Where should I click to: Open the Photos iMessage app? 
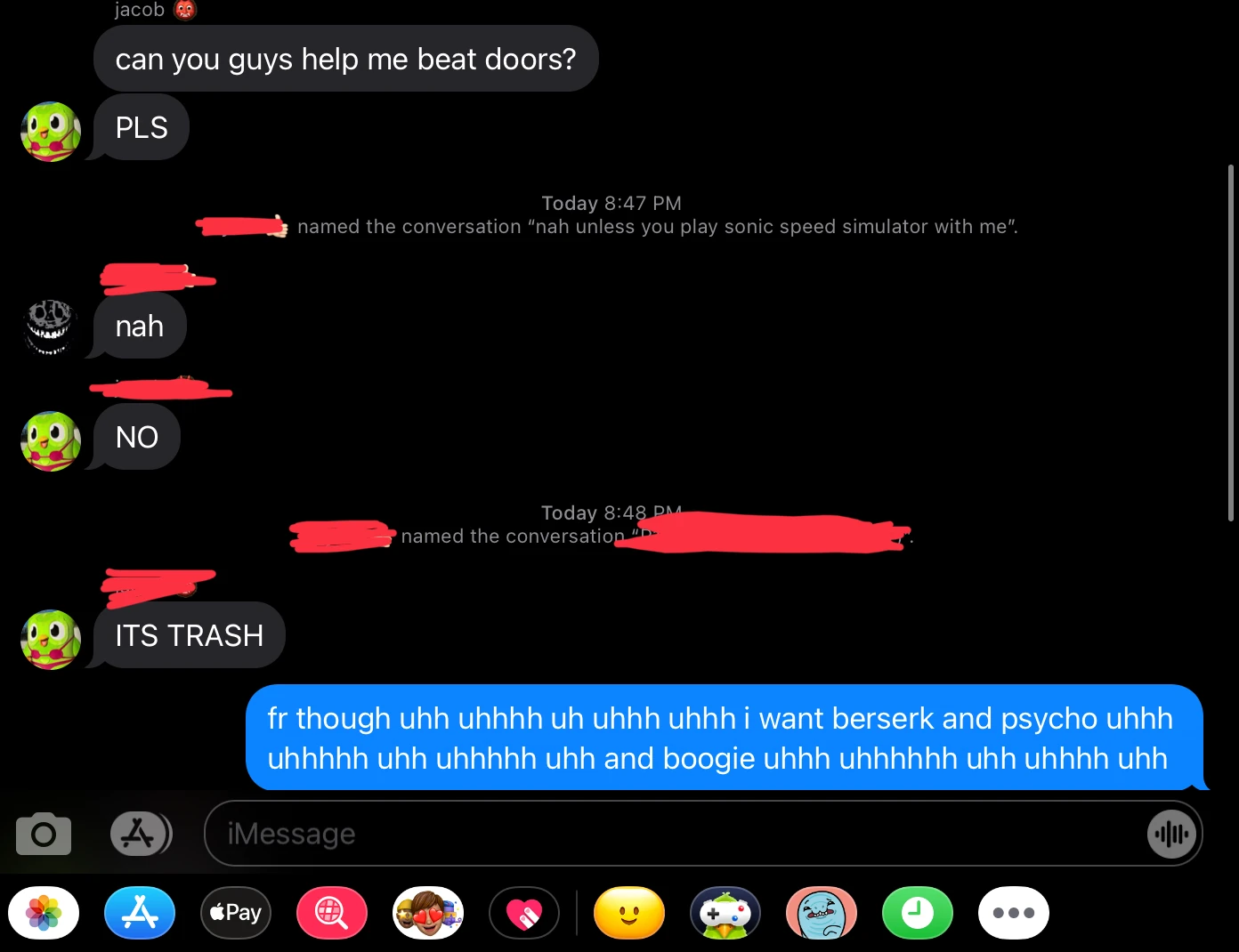click(x=44, y=913)
